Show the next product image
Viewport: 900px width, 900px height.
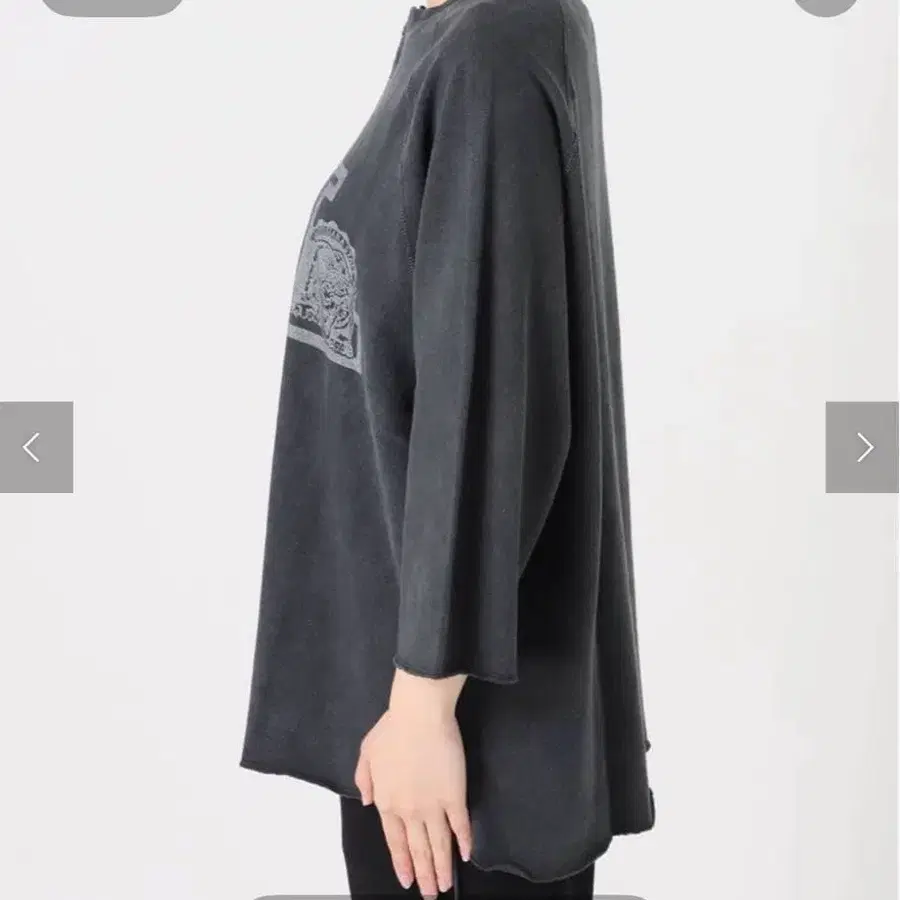tap(862, 447)
